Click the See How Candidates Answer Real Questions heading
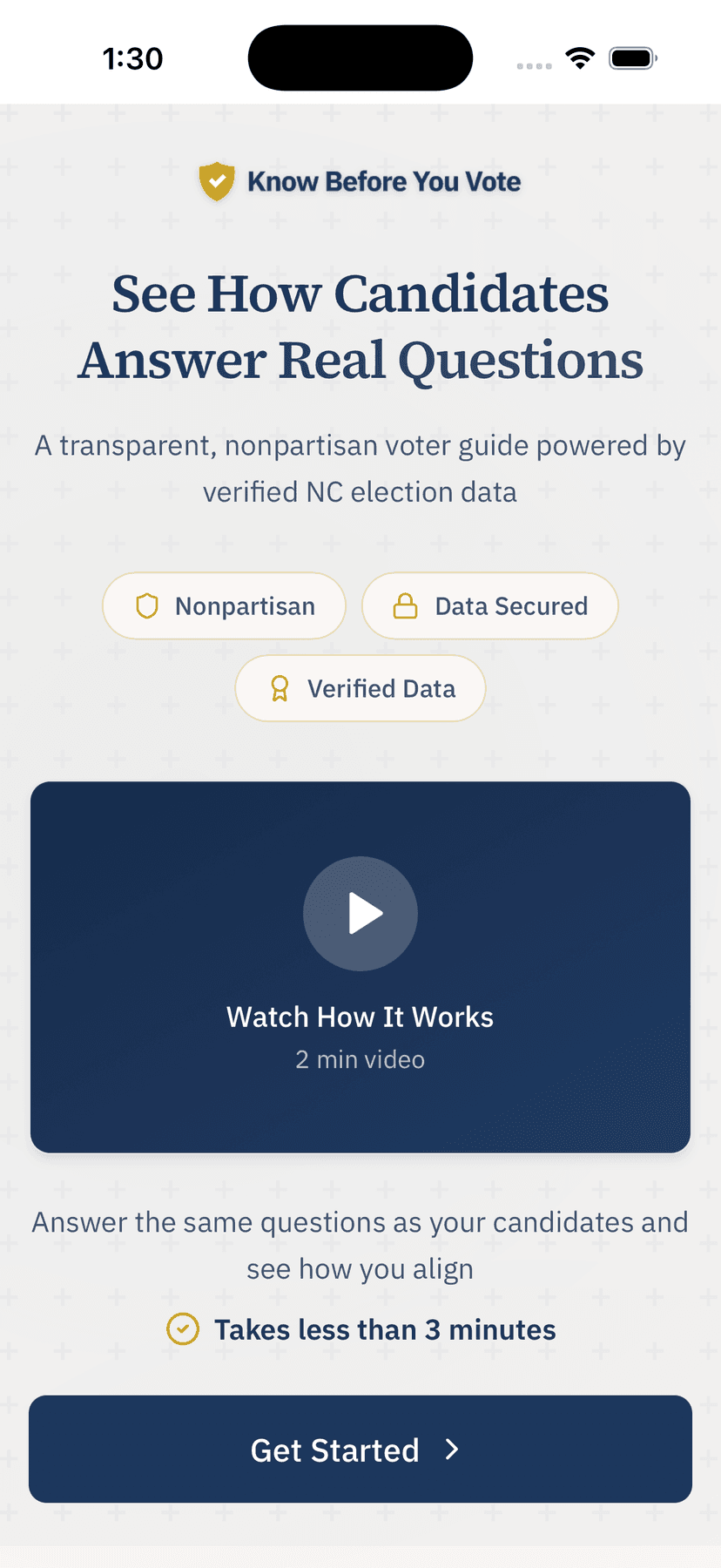 pyautogui.click(x=360, y=327)
